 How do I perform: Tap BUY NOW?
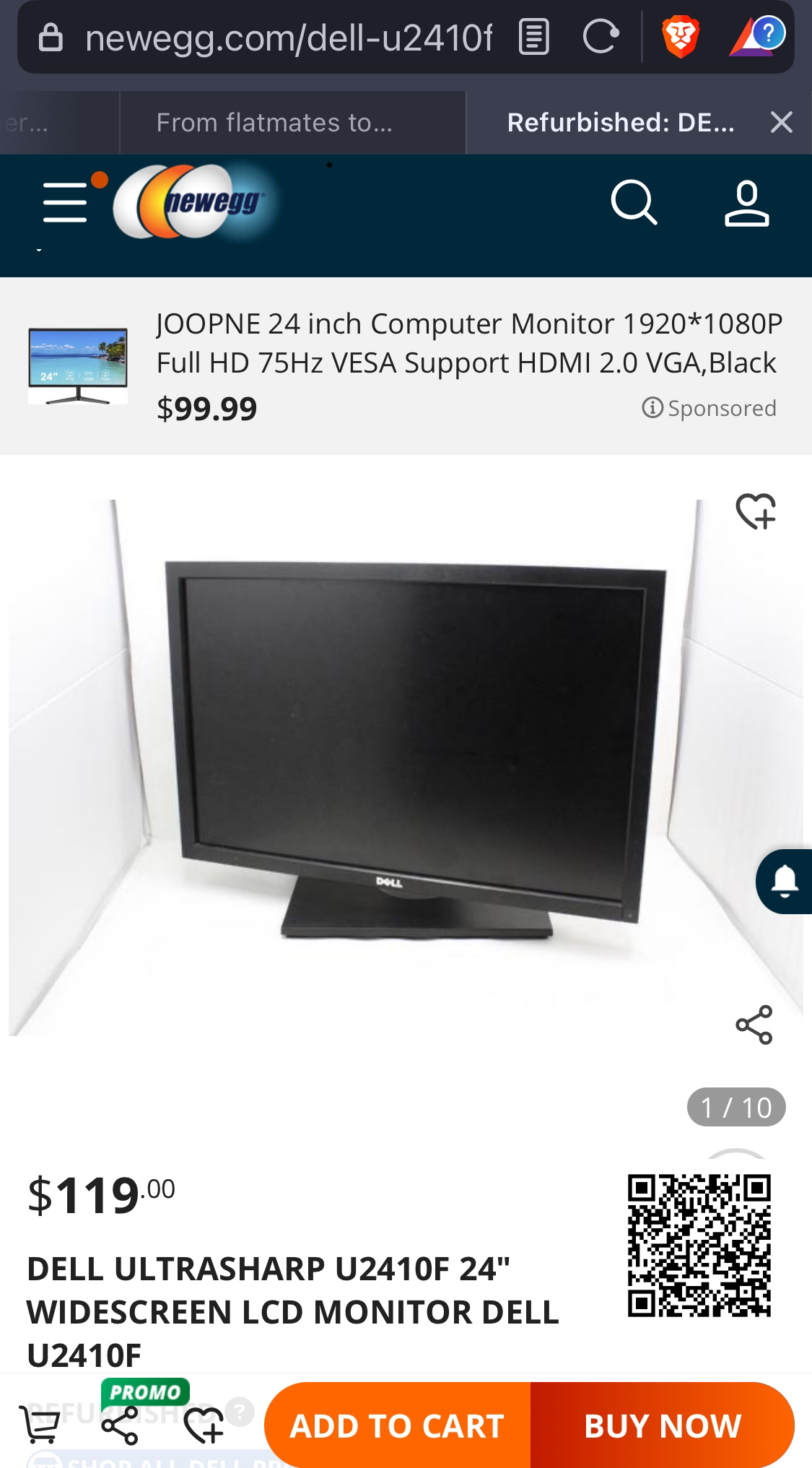663,1426
